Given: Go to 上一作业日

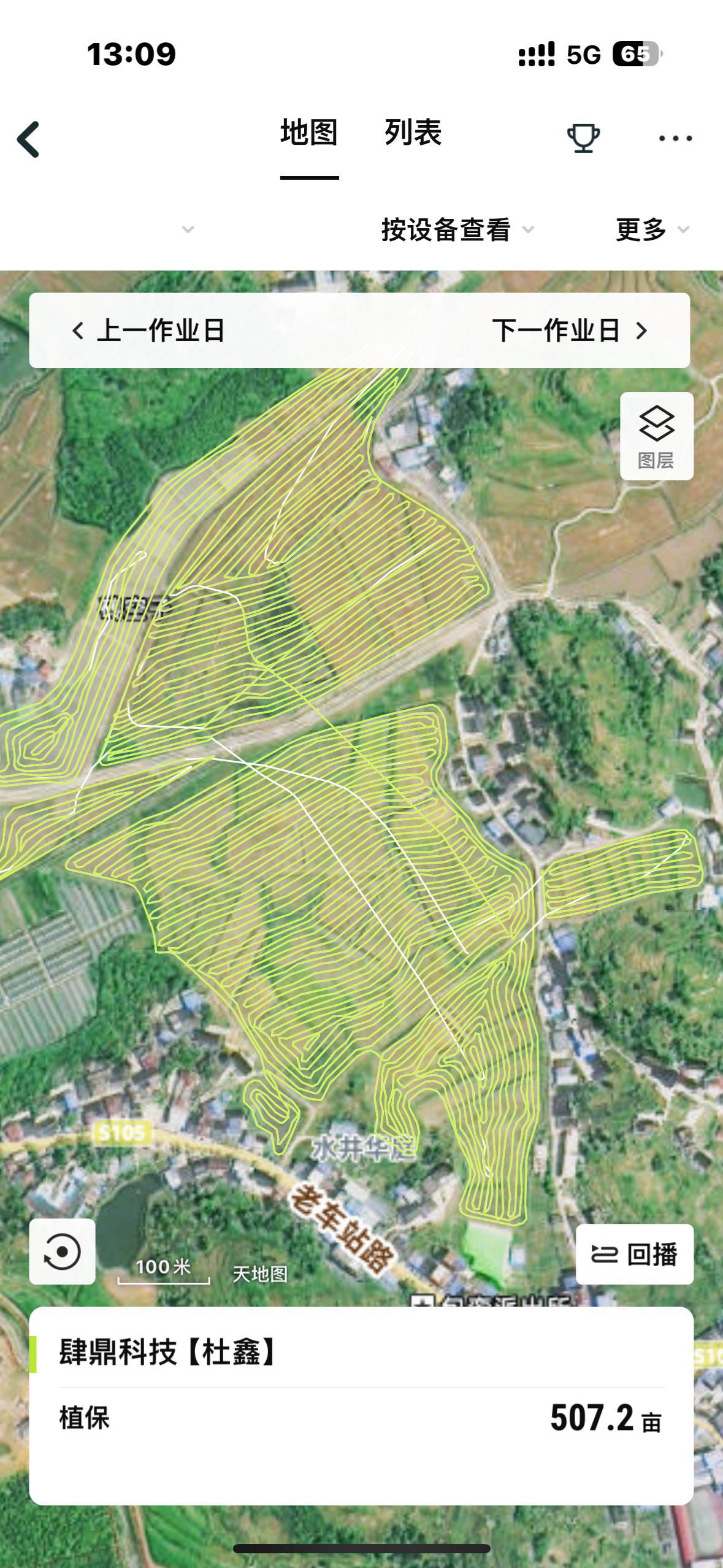Looking at the screenshot, I should (x=148, y=331).
